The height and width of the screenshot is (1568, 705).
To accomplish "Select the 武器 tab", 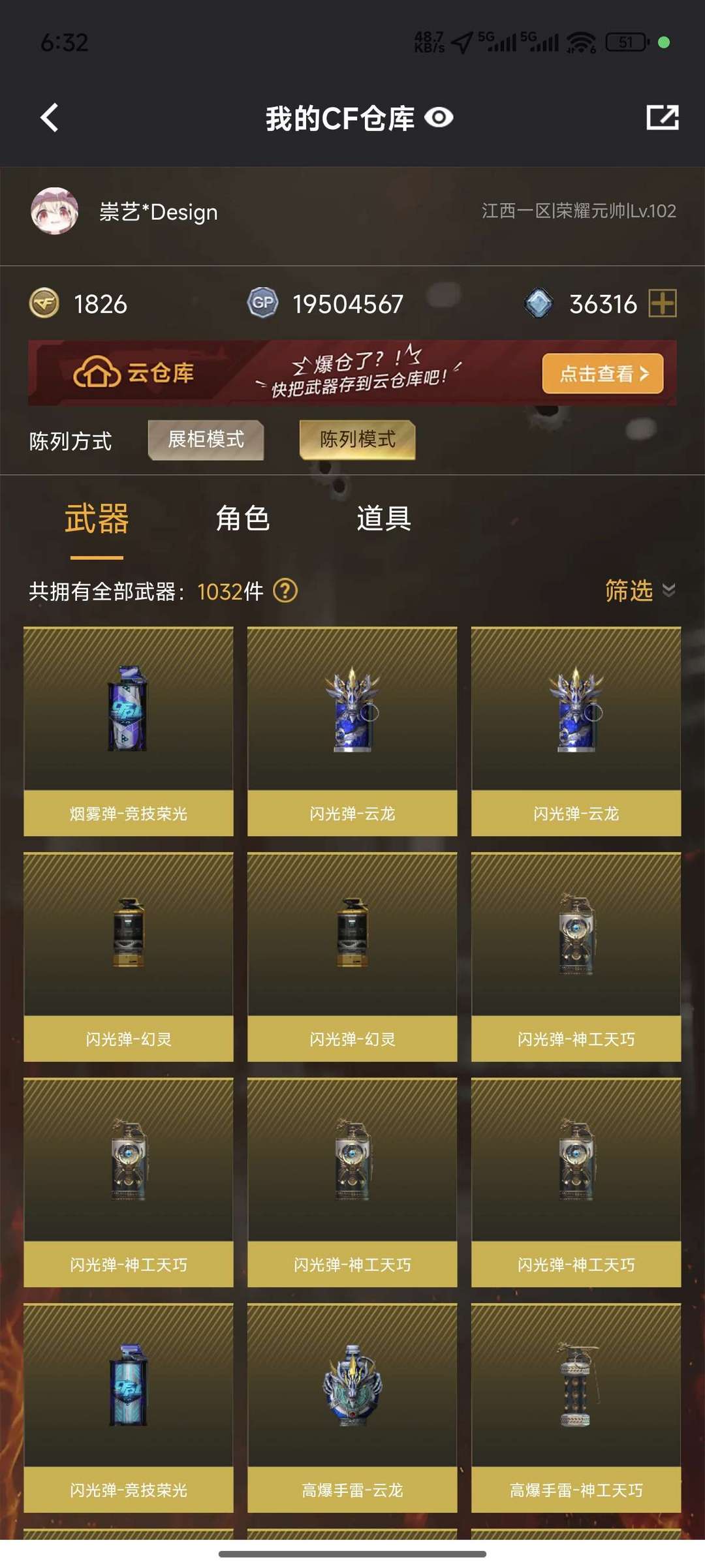I will point(97,520).
